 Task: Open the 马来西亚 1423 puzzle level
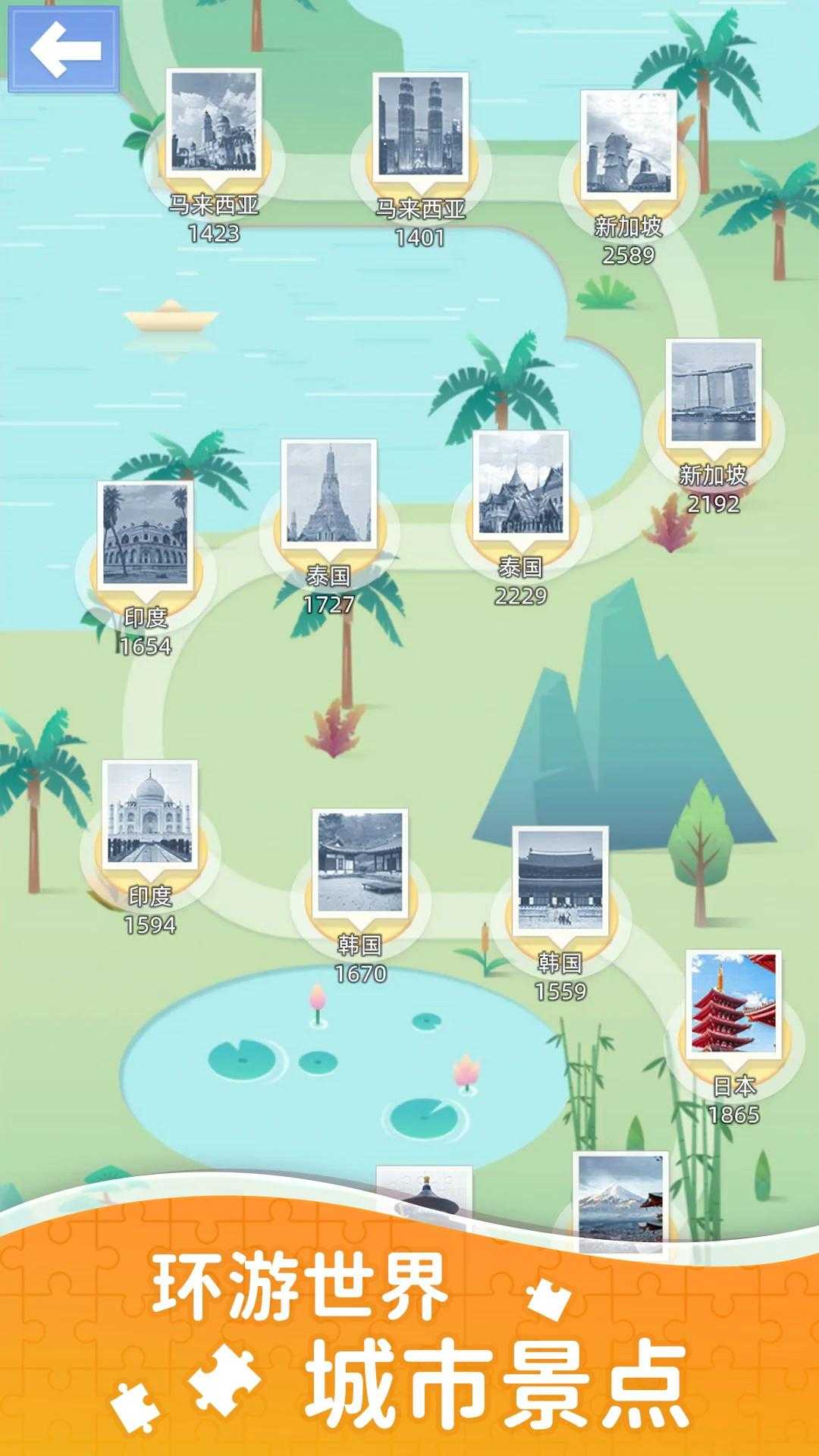pos(214,121)
